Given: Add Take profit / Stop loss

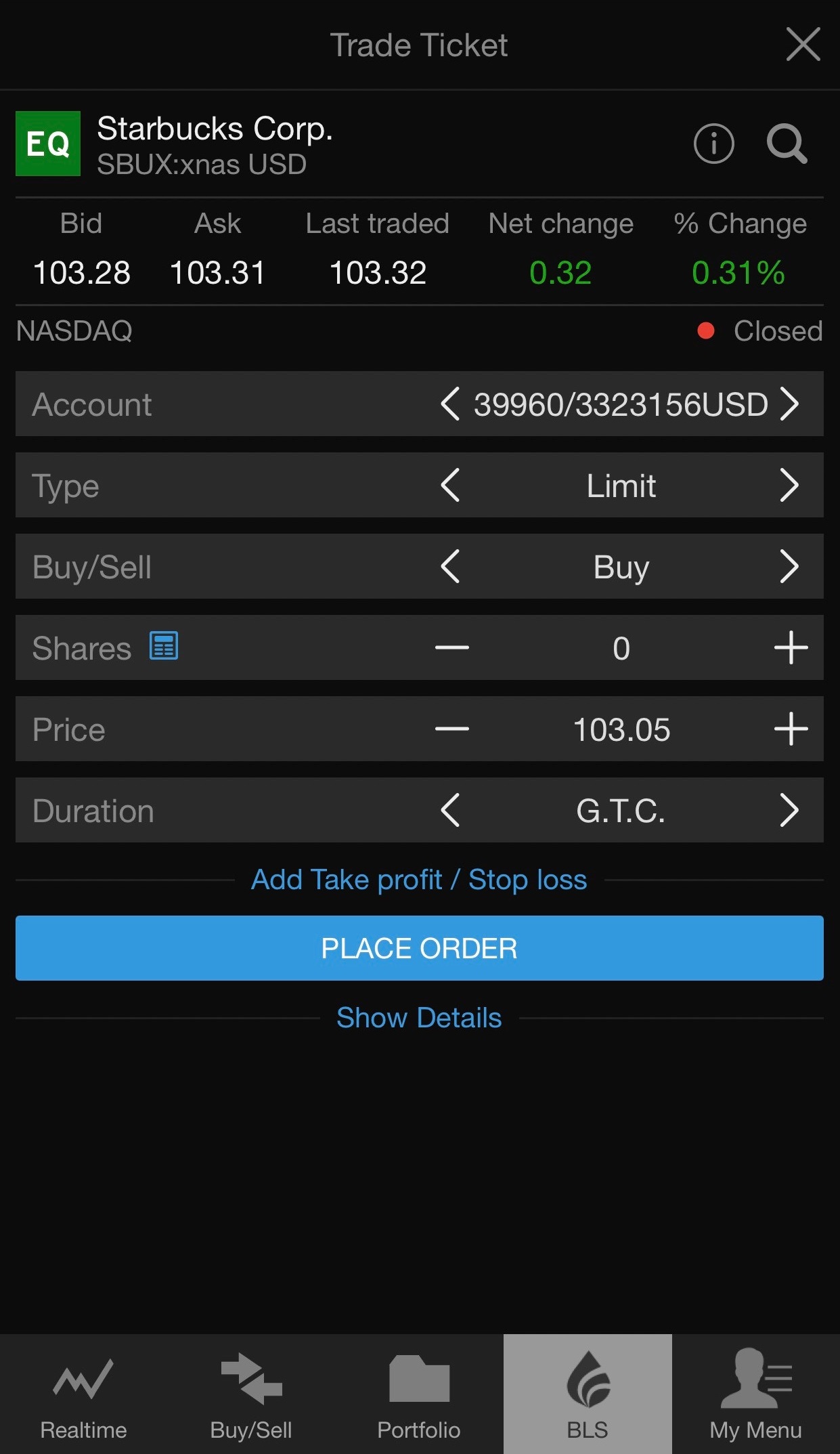Looking at the screenshot, I should point(419,880).
